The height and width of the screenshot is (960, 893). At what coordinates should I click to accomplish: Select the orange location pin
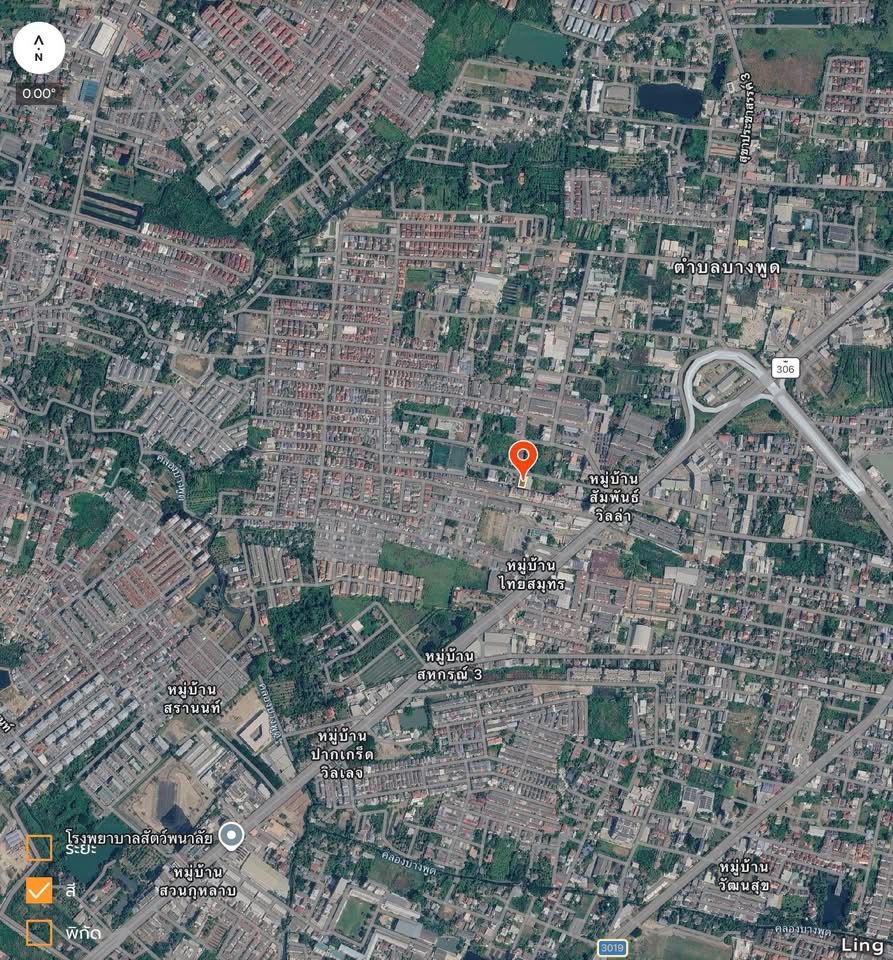[x=523, y=459]
